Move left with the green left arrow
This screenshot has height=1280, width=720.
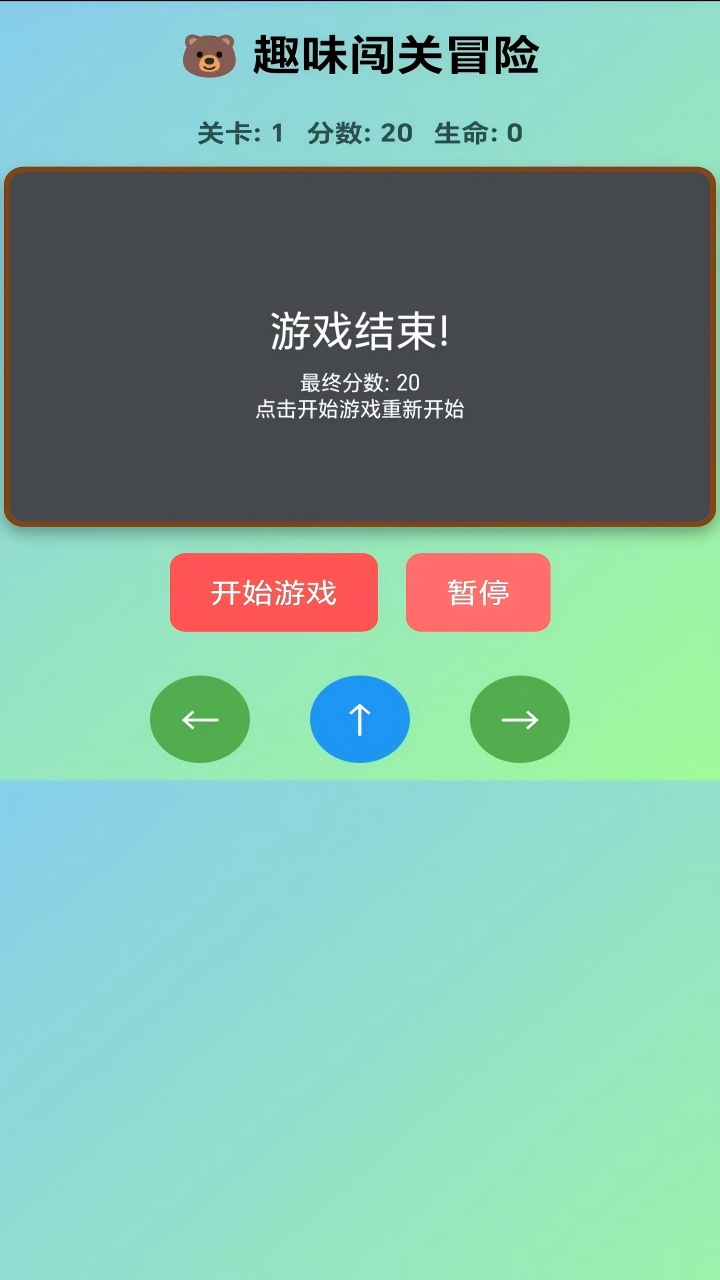pos(200,719)
